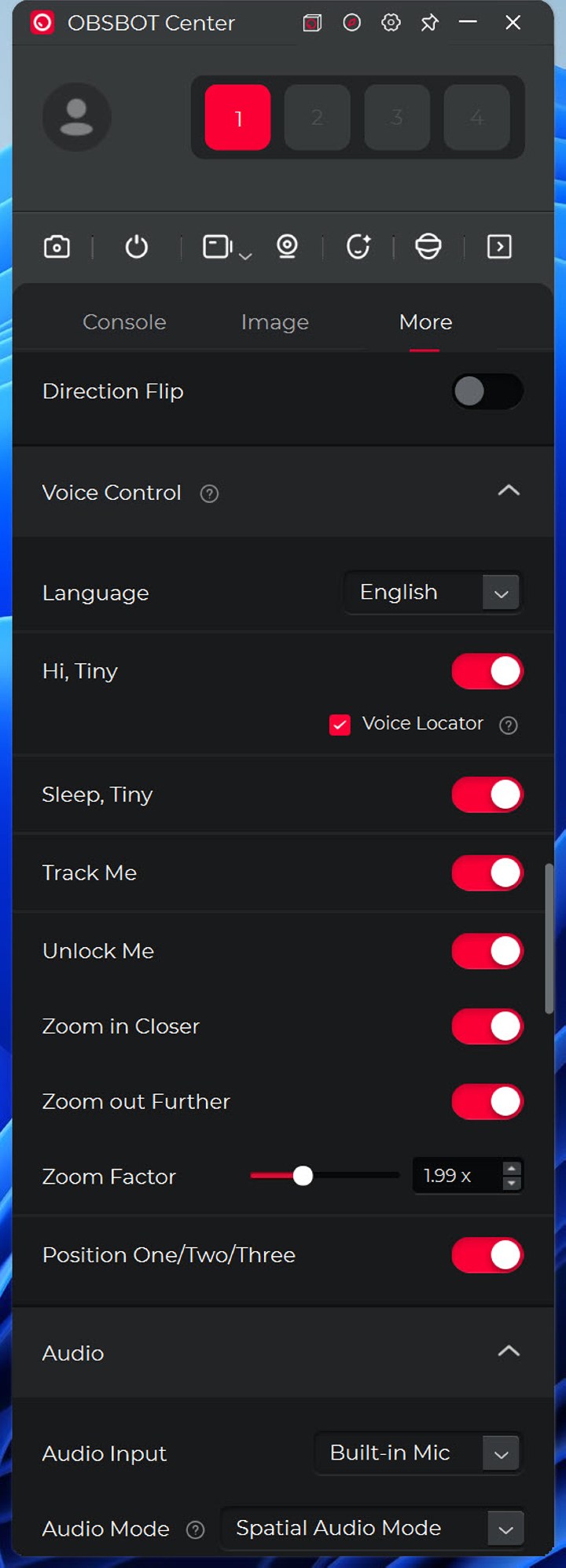Switch to the Console tab
Image resolution: width=566 pixels, height=1568 pixels.
124,322
